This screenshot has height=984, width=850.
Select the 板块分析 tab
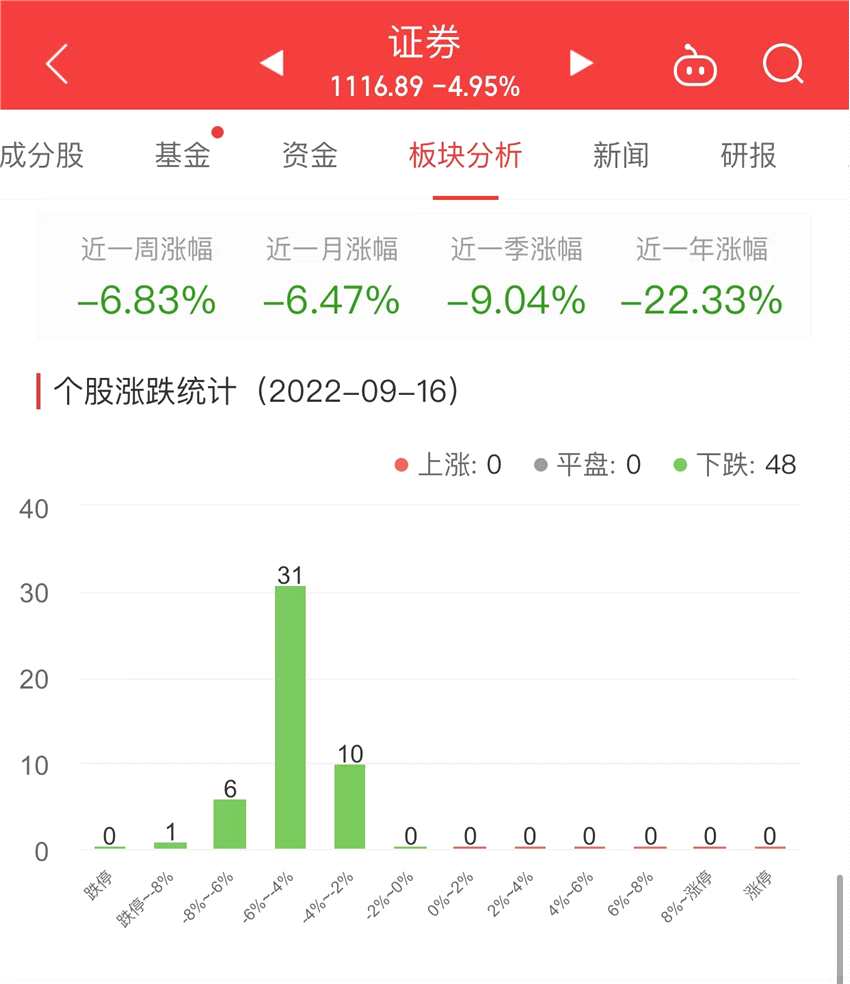(x=465, y=156)
